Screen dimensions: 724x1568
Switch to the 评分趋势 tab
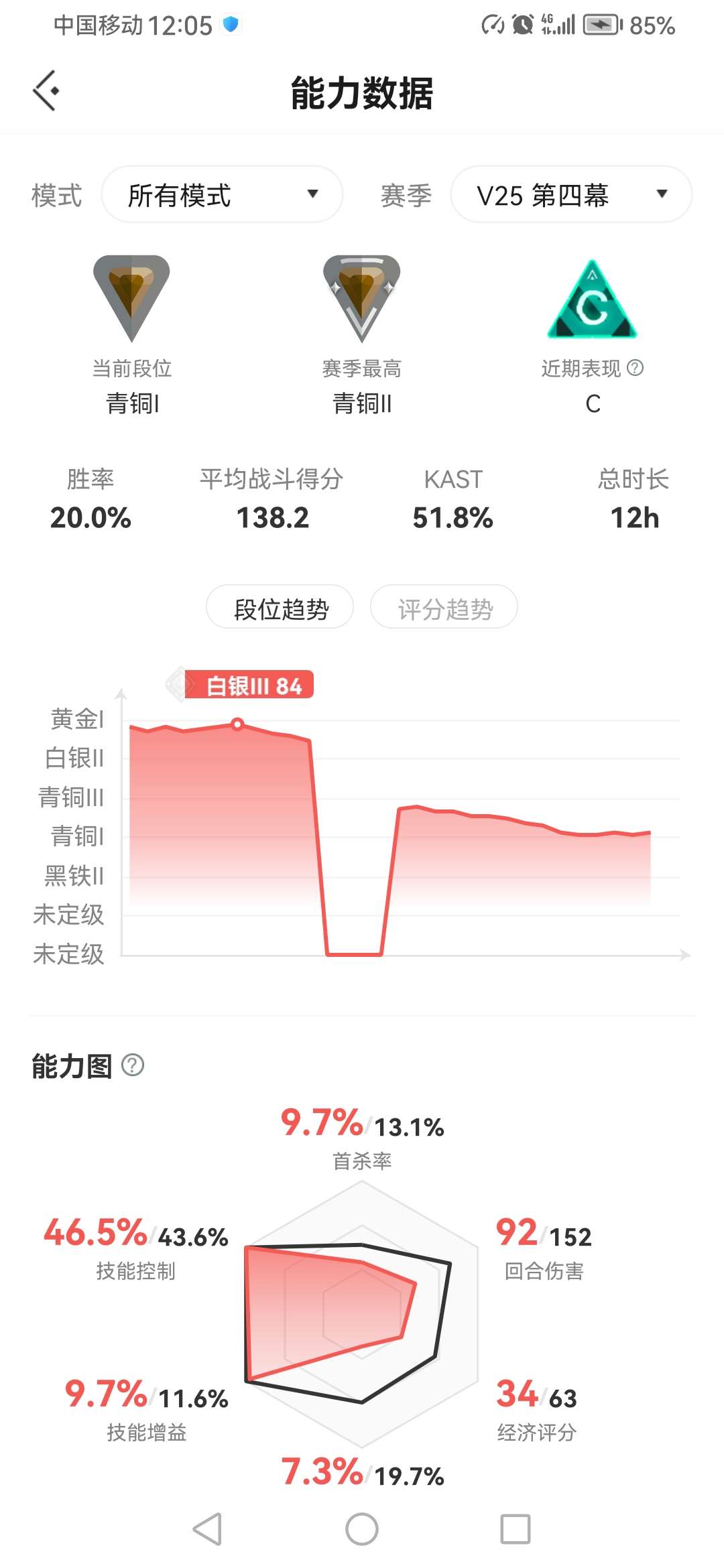click(444, 608)
